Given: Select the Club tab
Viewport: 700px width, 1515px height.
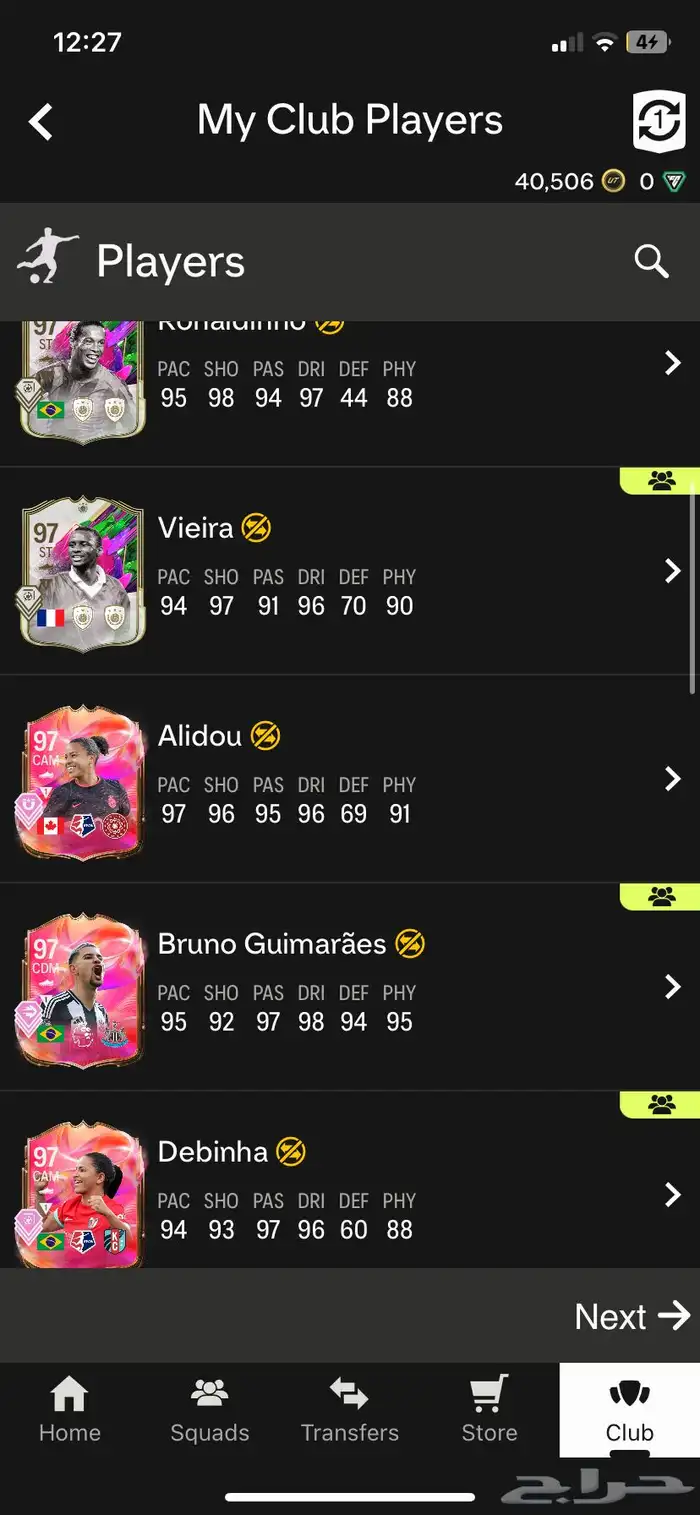Looking at the screenshot, I should tap(629, 1408).
